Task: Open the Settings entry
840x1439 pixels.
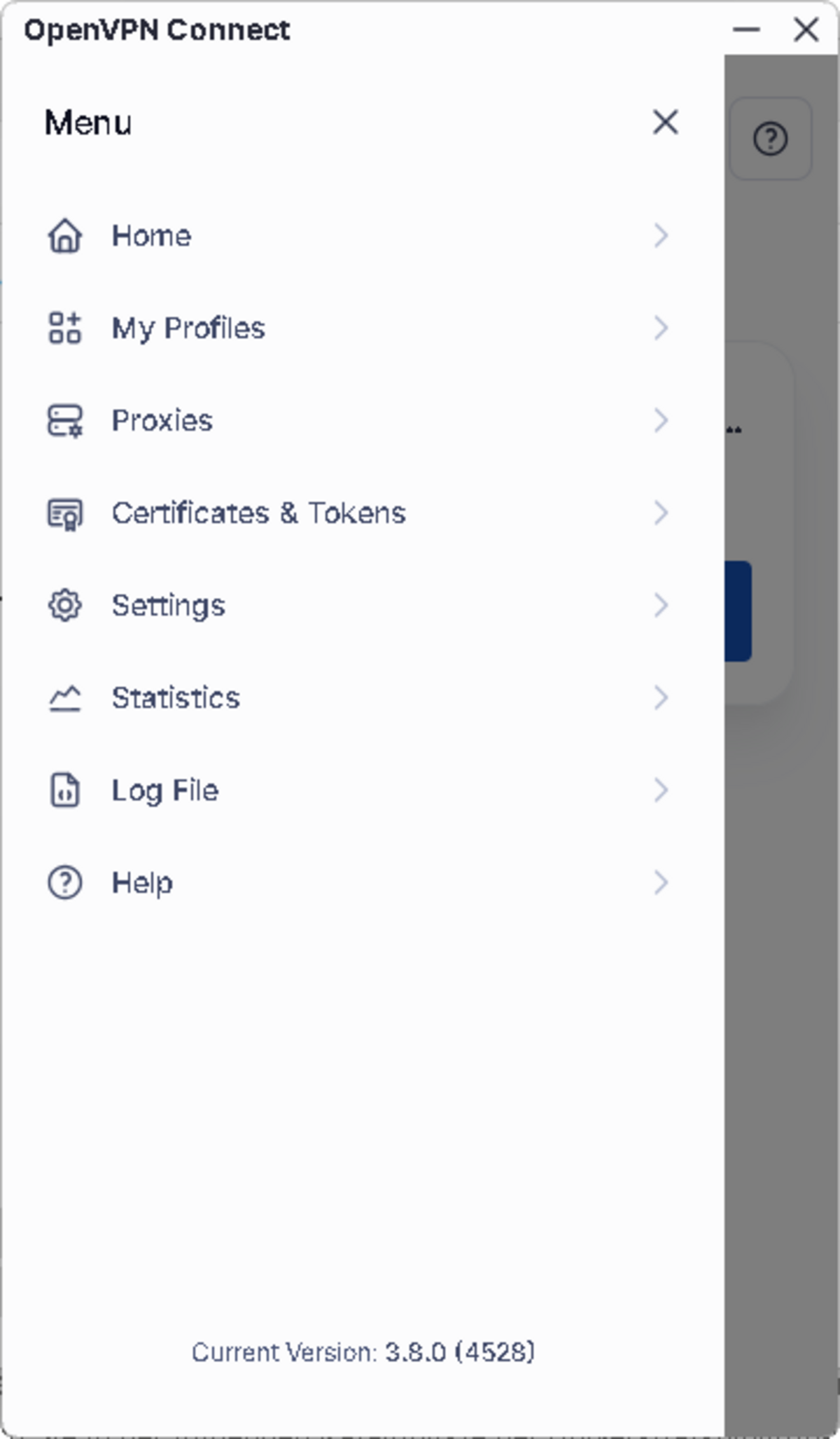Action: [357, 606]
